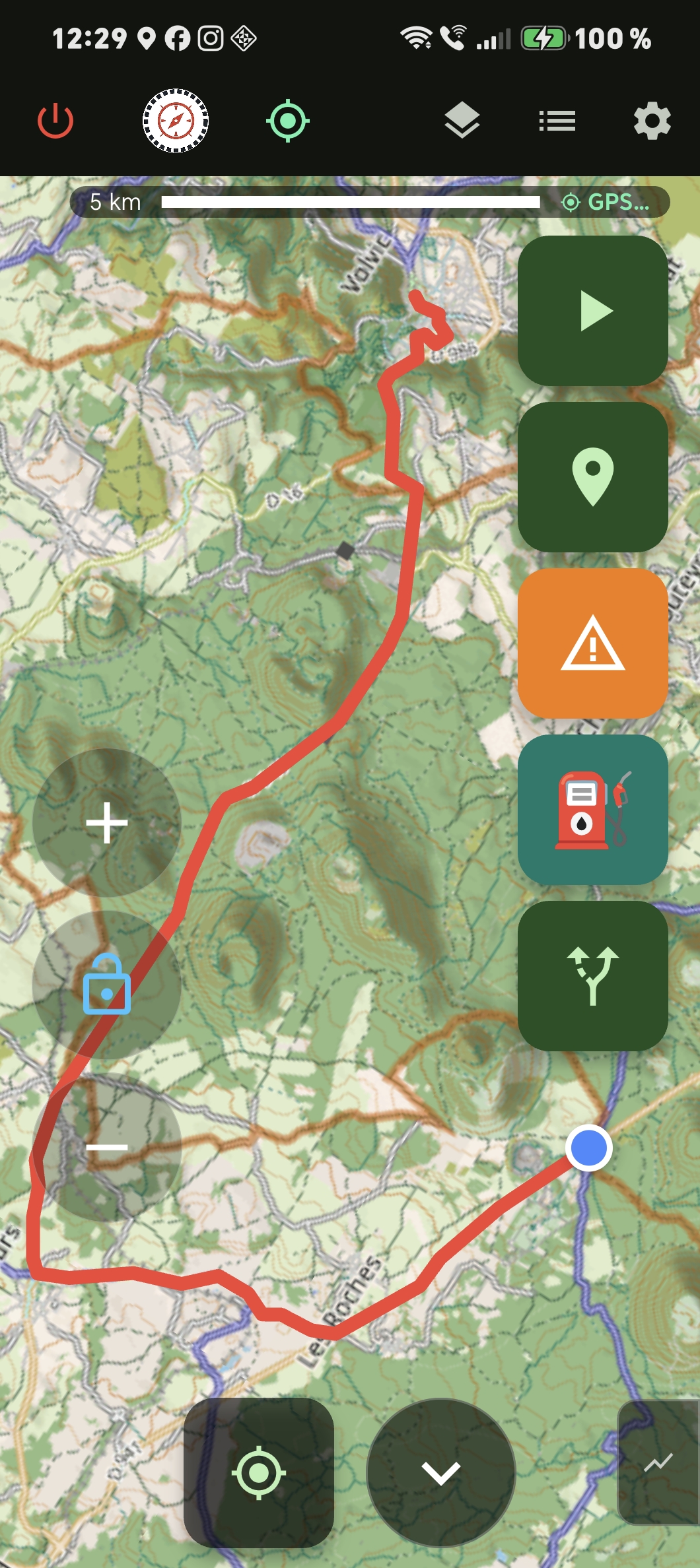This screenshot has height=1568, width=700.
Task: Open the elevation profile chart button
Action: [x=658, y=1463]
